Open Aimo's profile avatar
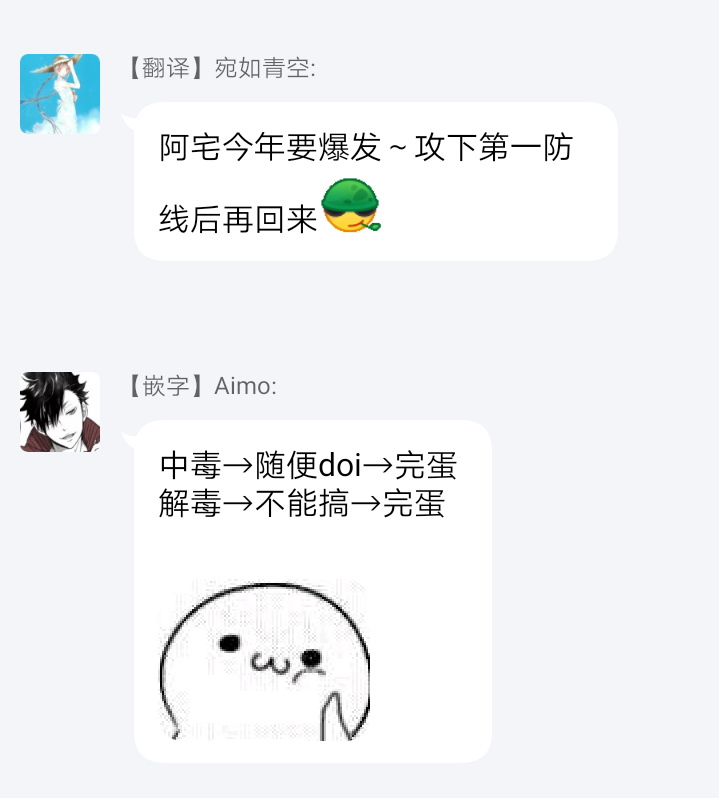The image size is (719, 798). [60, 412]
